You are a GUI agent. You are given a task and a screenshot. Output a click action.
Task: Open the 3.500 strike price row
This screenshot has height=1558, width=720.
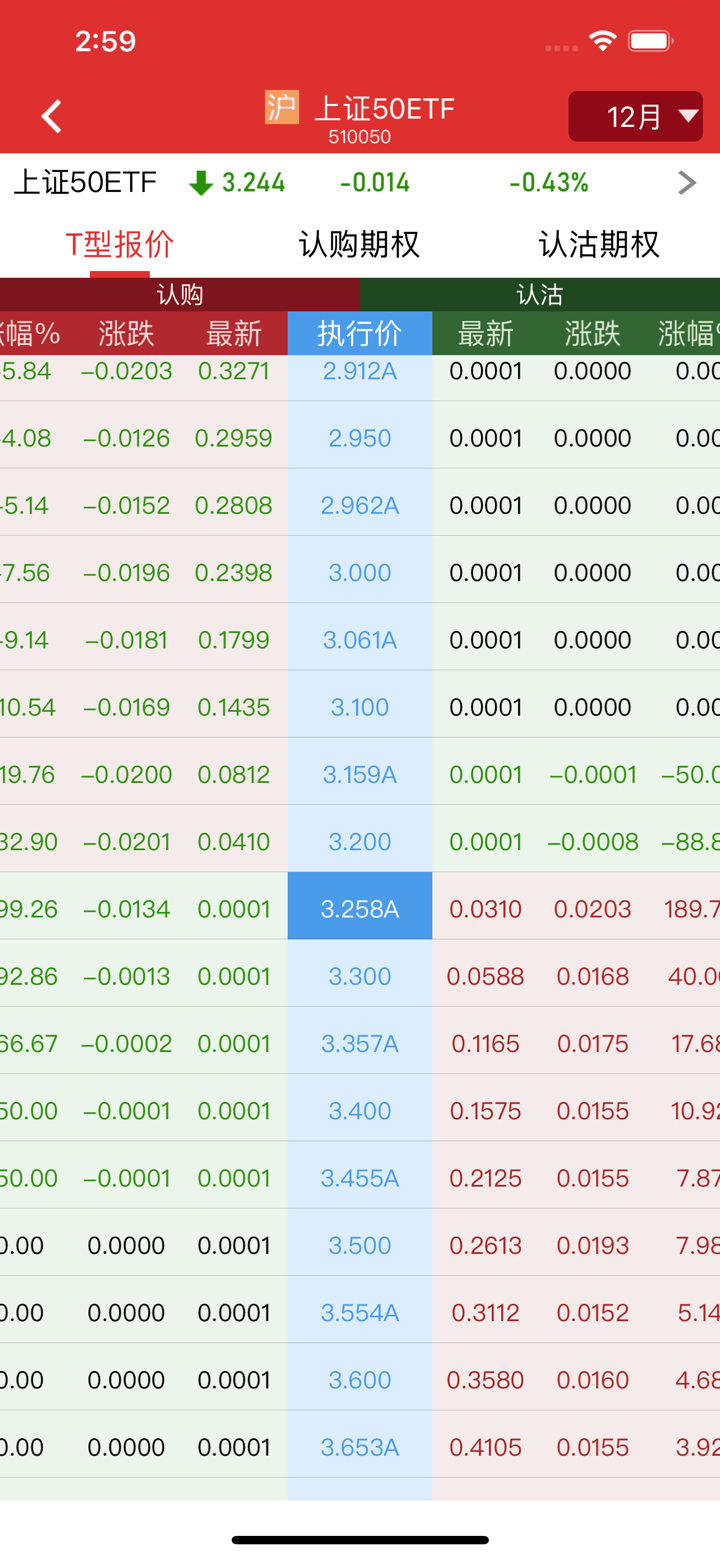(360, 1246)
